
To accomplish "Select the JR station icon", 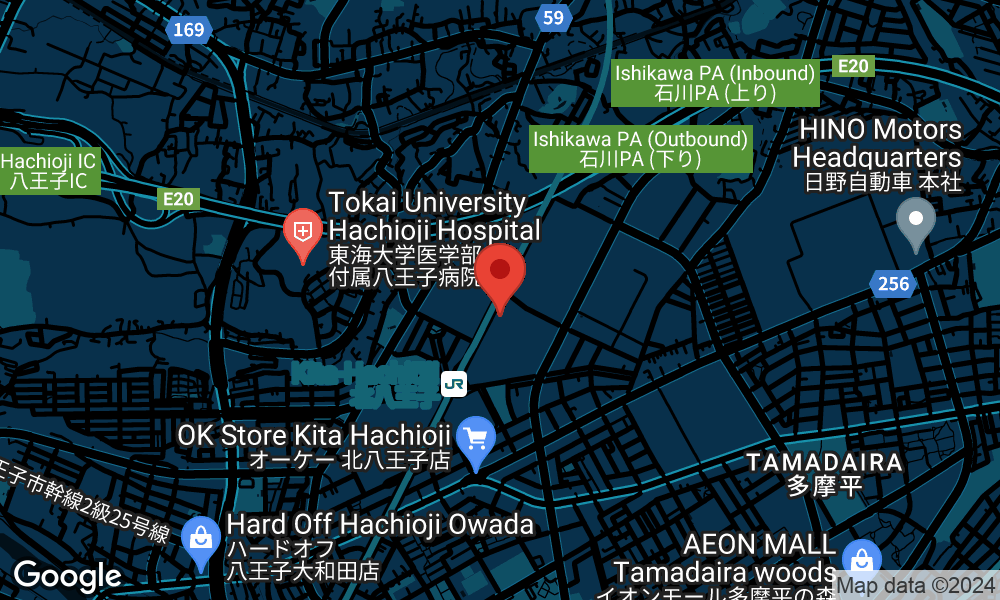I will (x=454, y=383).
